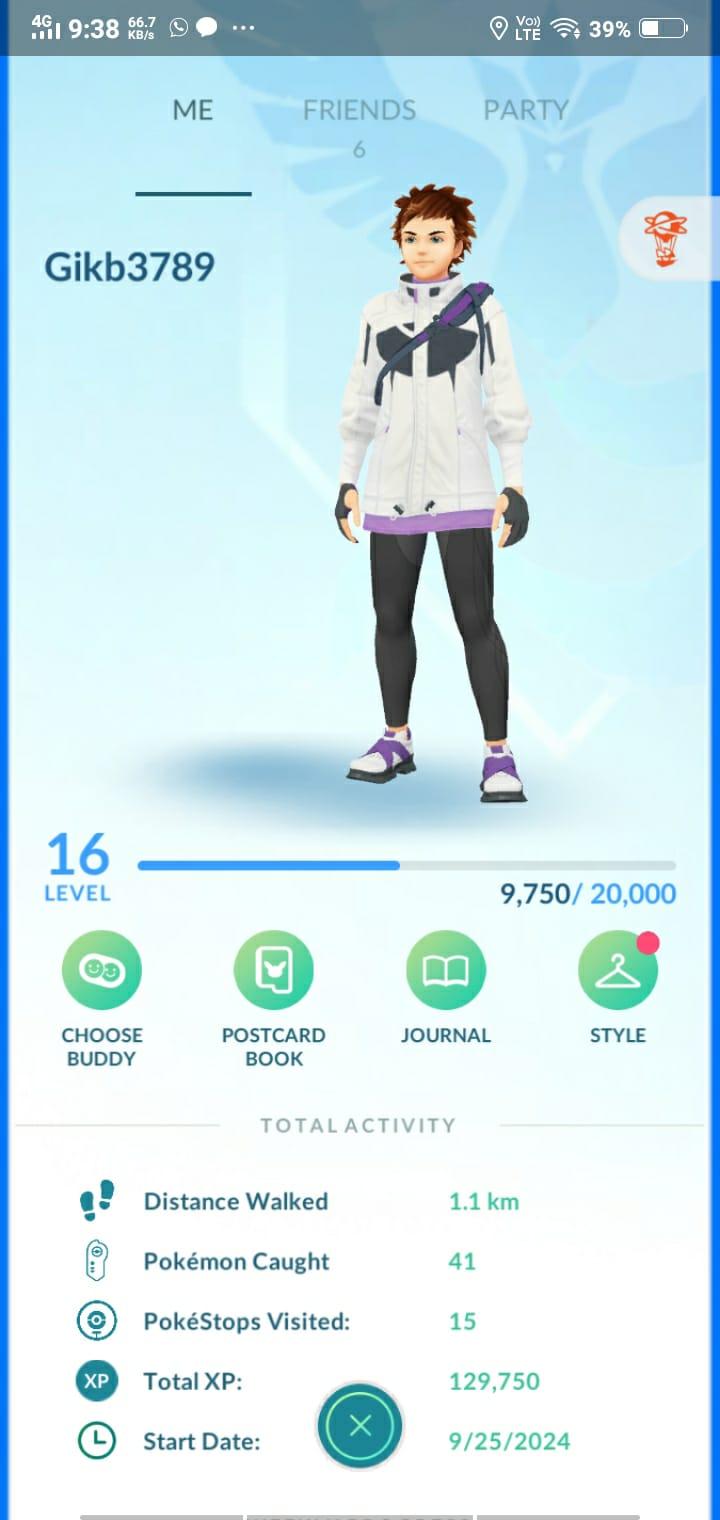Select the Me tab

coord(193,111)
